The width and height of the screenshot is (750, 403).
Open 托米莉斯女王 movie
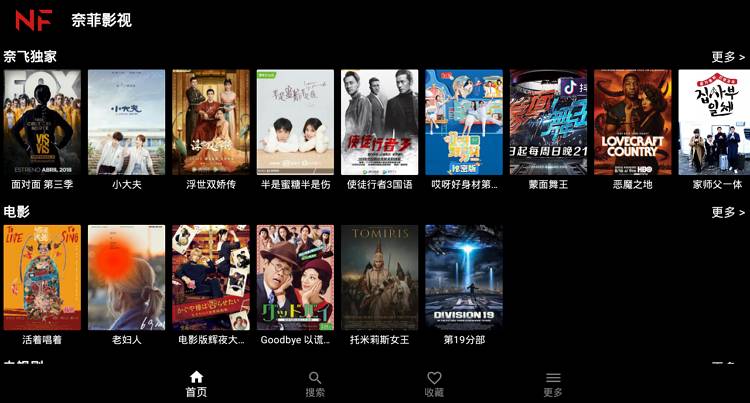pos(380,277)
